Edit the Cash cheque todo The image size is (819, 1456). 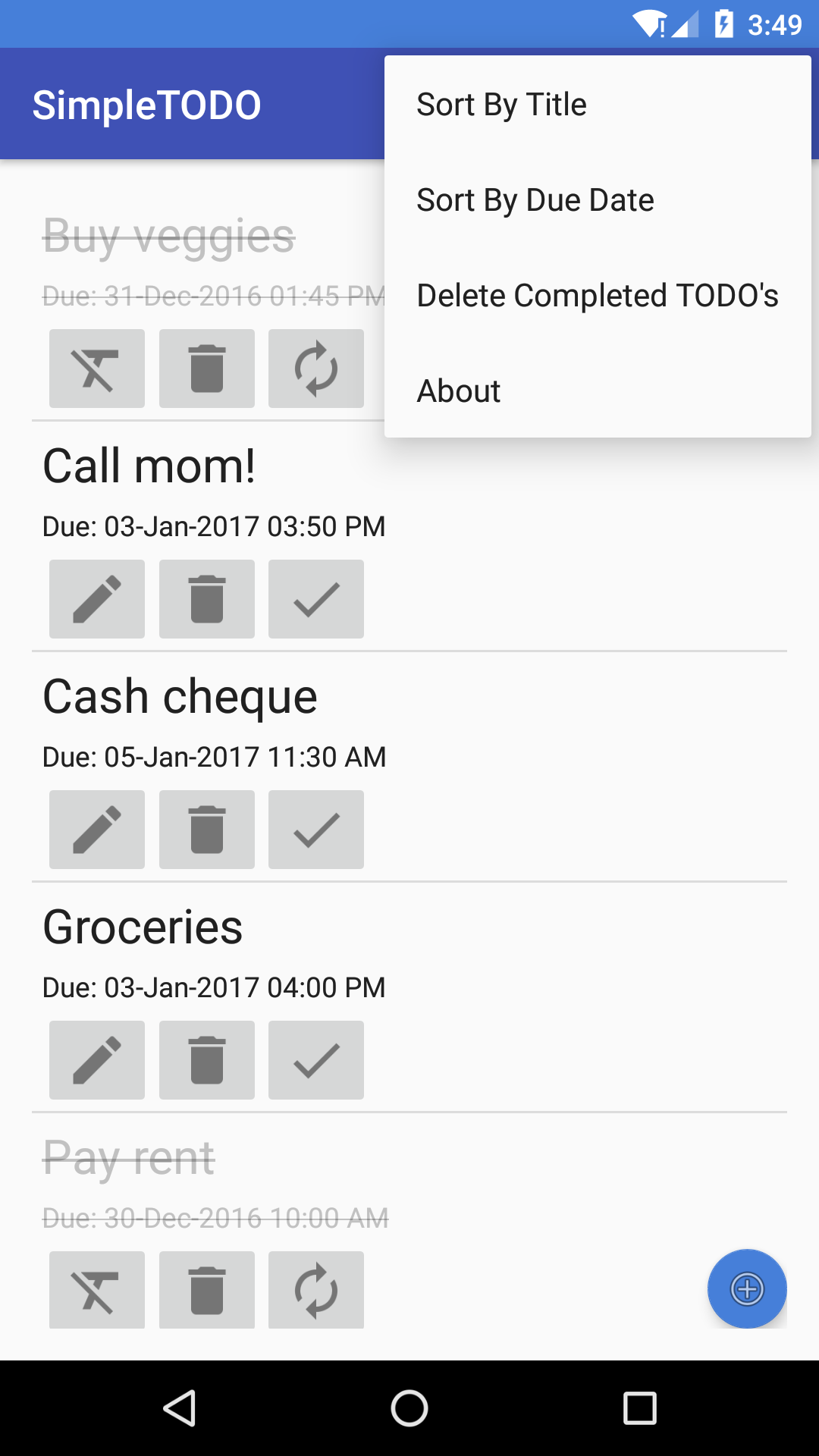(x=97, y=830)
